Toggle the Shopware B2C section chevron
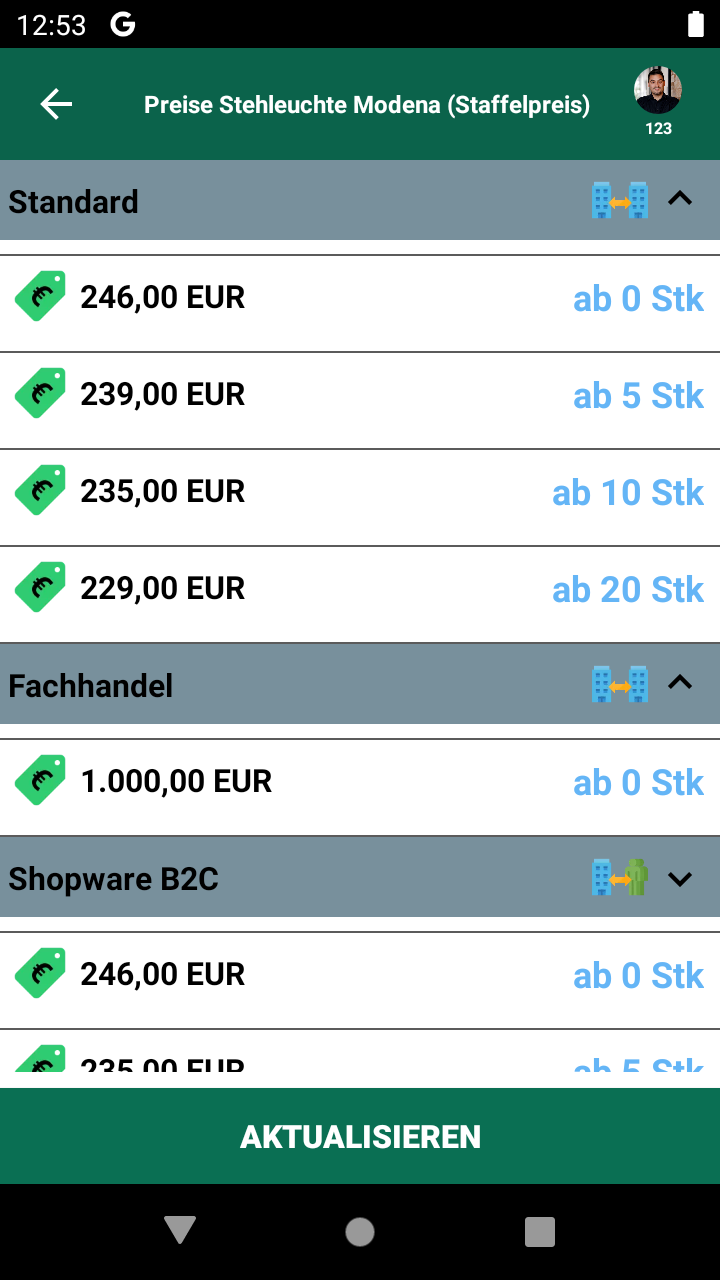The width and height of the screenshot is (720, 1280). pyautogui.click(x=680, y=879)
